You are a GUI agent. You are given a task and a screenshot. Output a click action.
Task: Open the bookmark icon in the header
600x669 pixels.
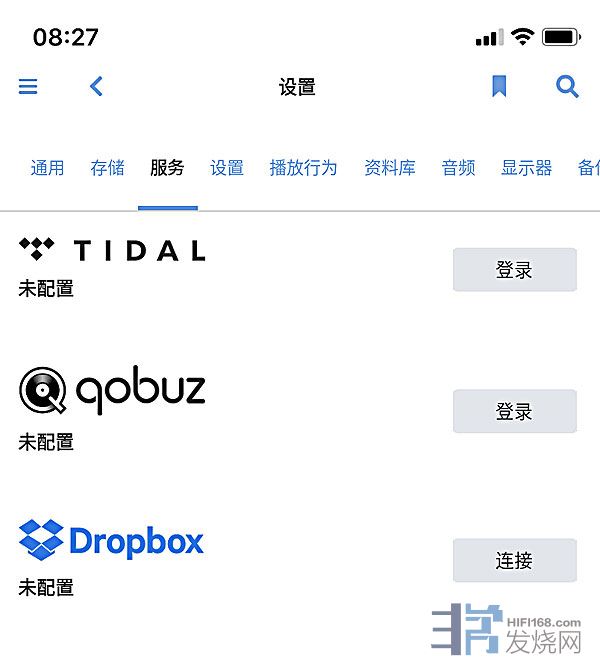[x=499, y=87]
